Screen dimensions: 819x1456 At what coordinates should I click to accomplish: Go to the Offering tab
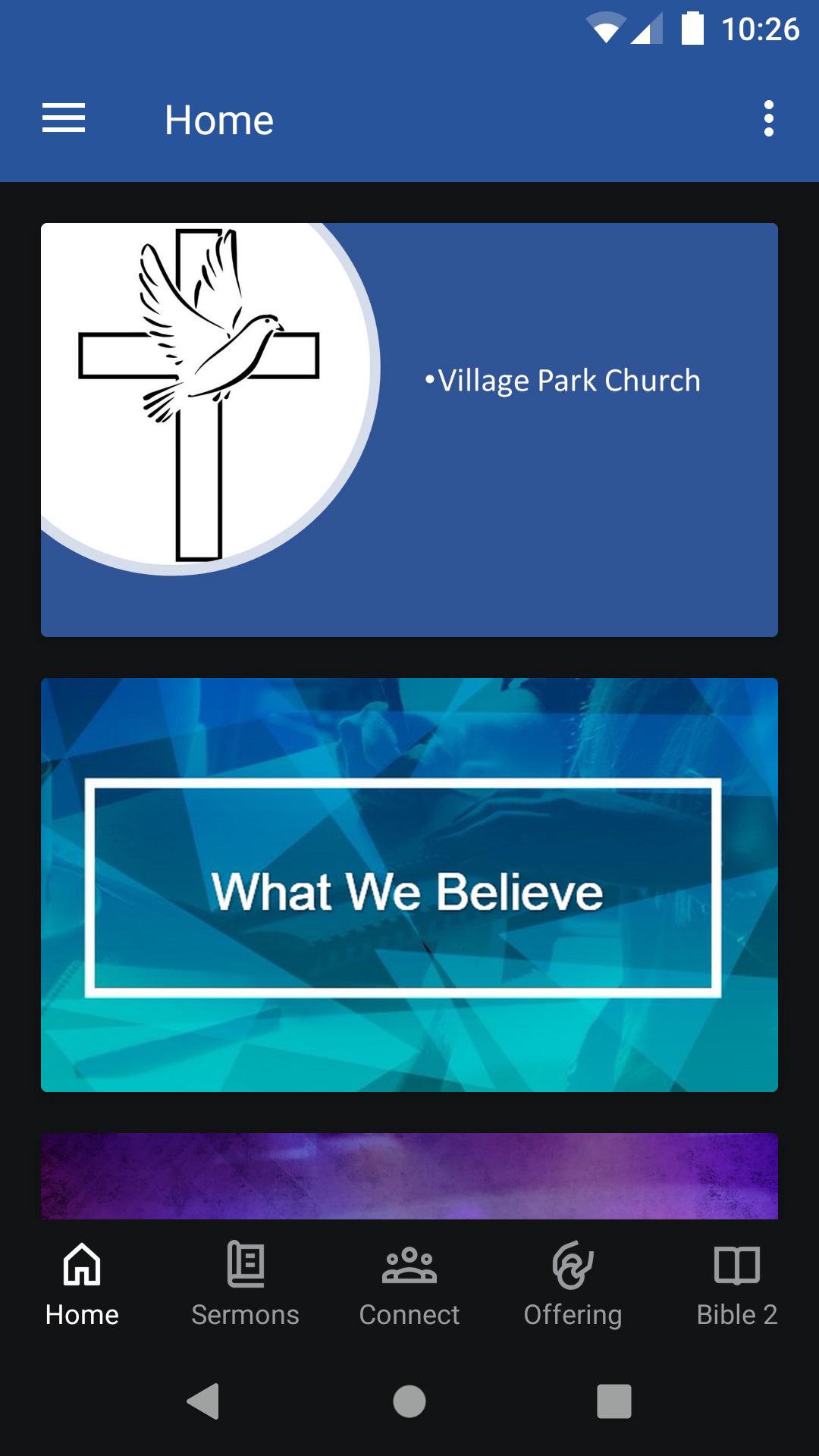point(573,1283)
